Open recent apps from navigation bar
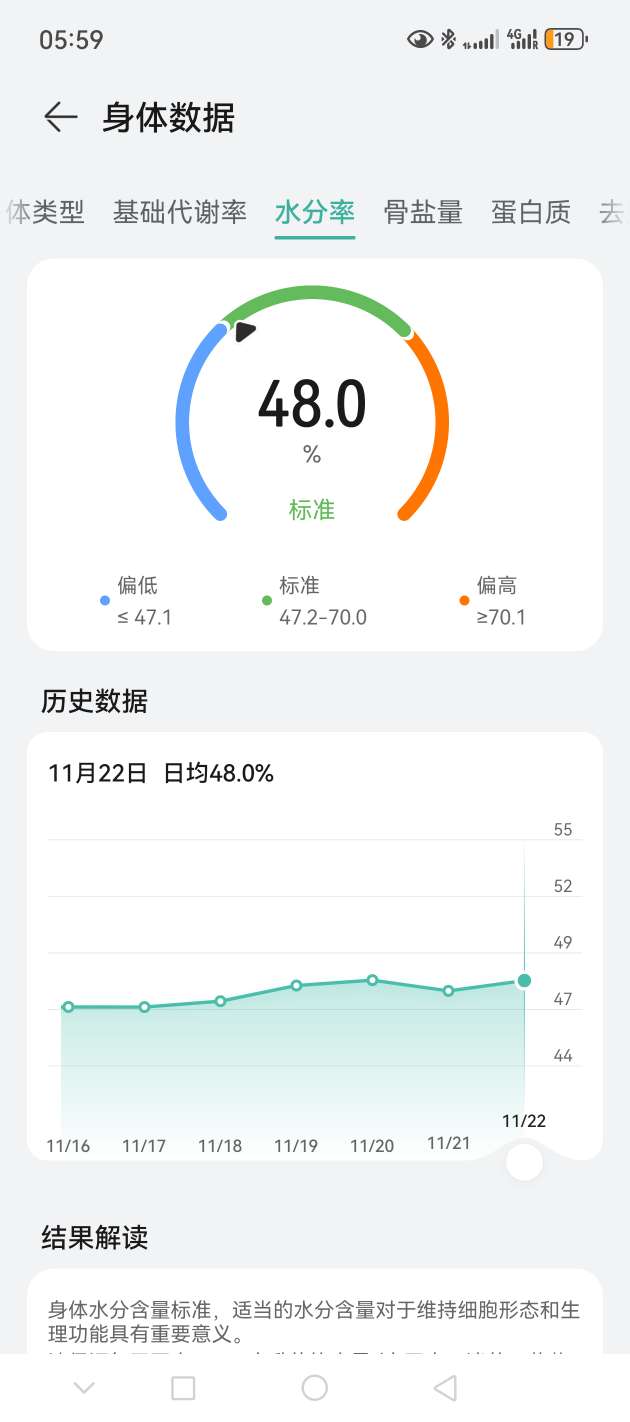 (183, 1388)
